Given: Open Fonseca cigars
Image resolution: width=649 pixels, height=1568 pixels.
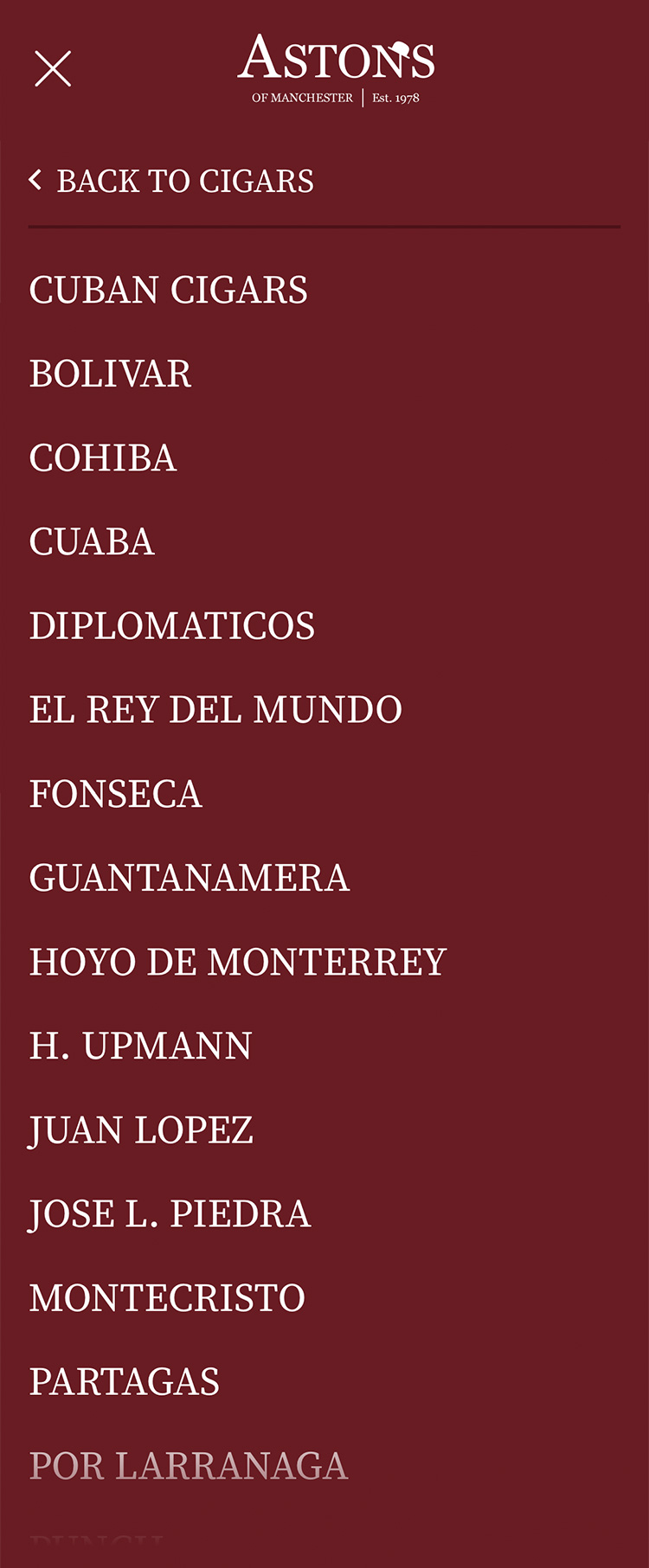Looking at the screenshot, I should (x=116, y=793).
